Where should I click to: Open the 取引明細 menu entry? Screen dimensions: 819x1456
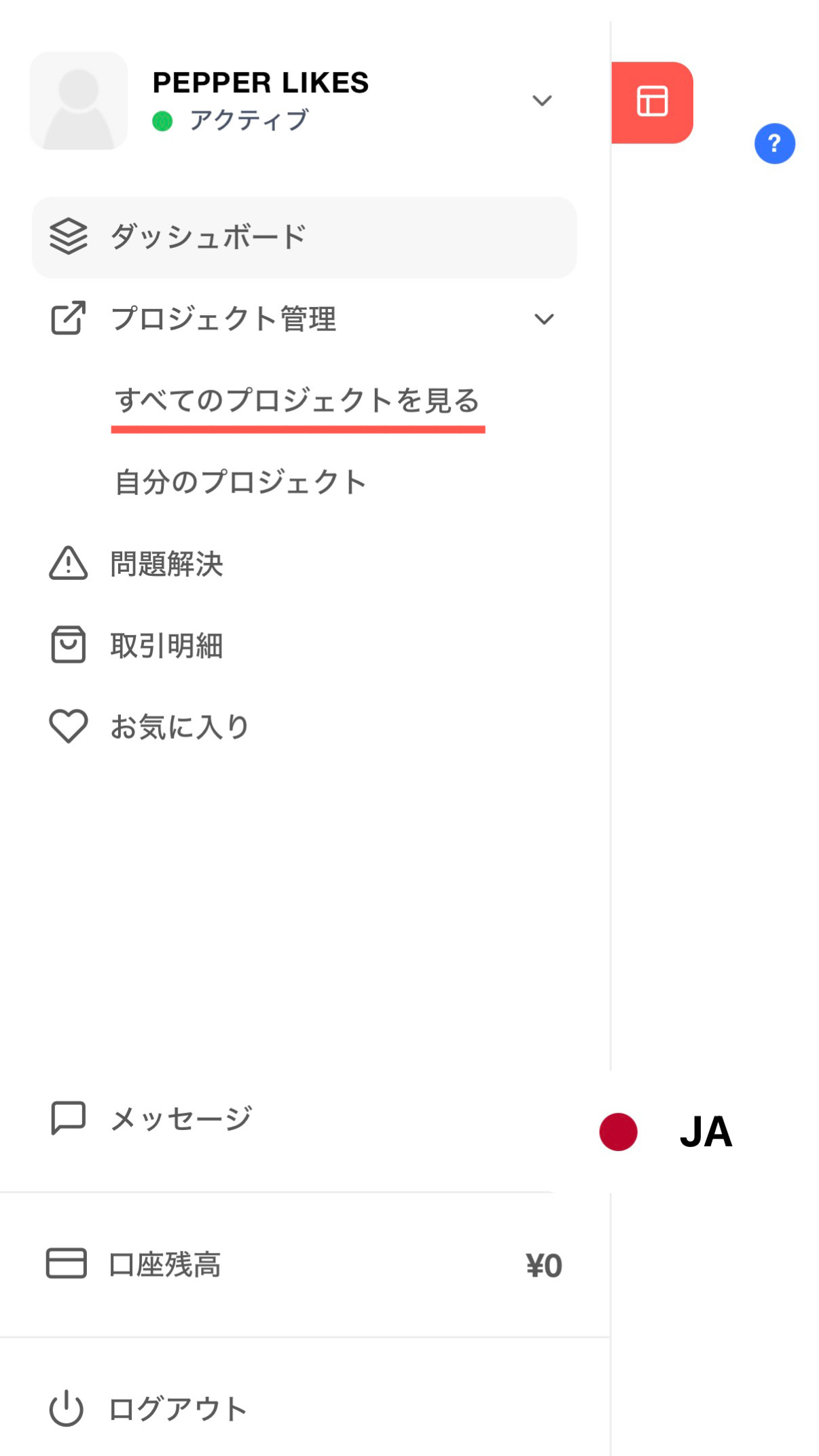coord(166,645)
